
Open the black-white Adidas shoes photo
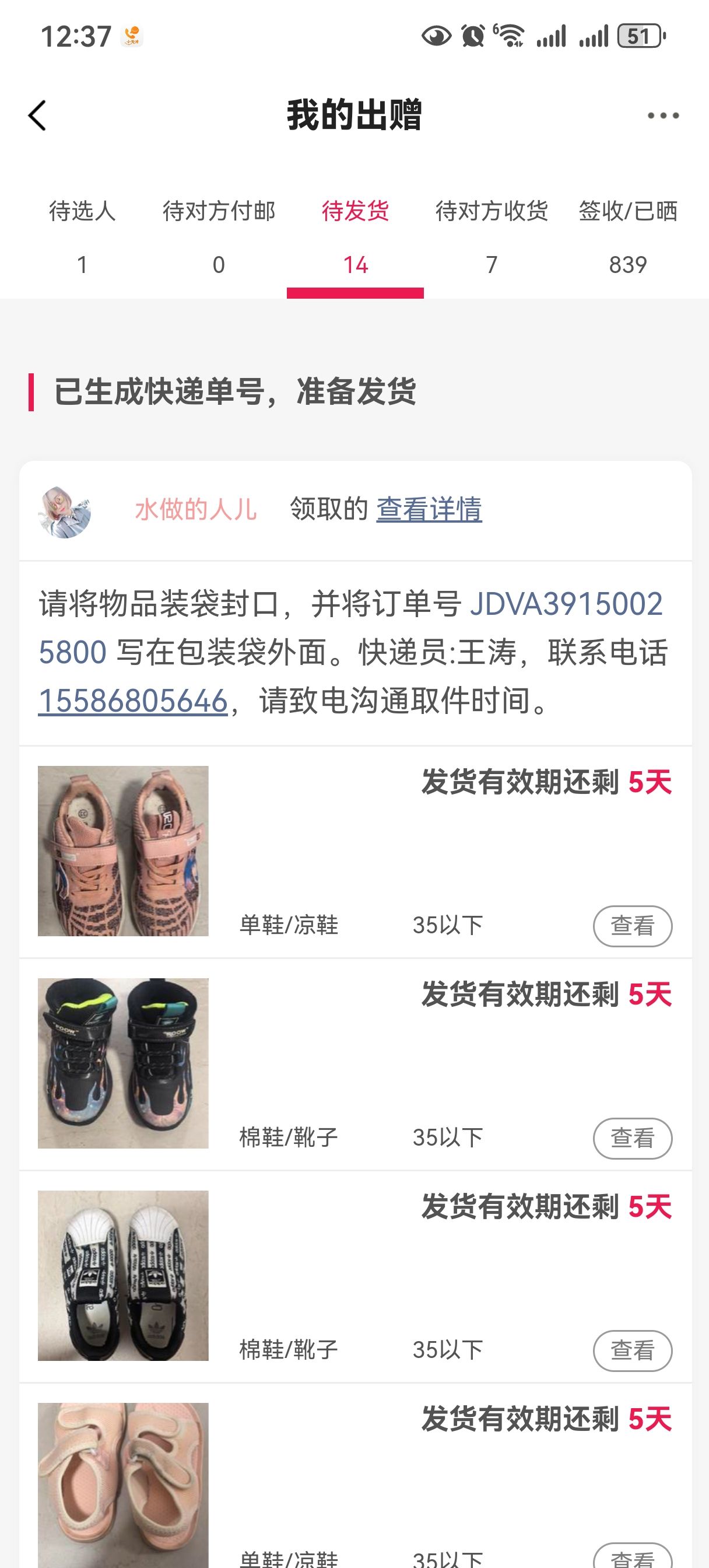[123, 1275]
